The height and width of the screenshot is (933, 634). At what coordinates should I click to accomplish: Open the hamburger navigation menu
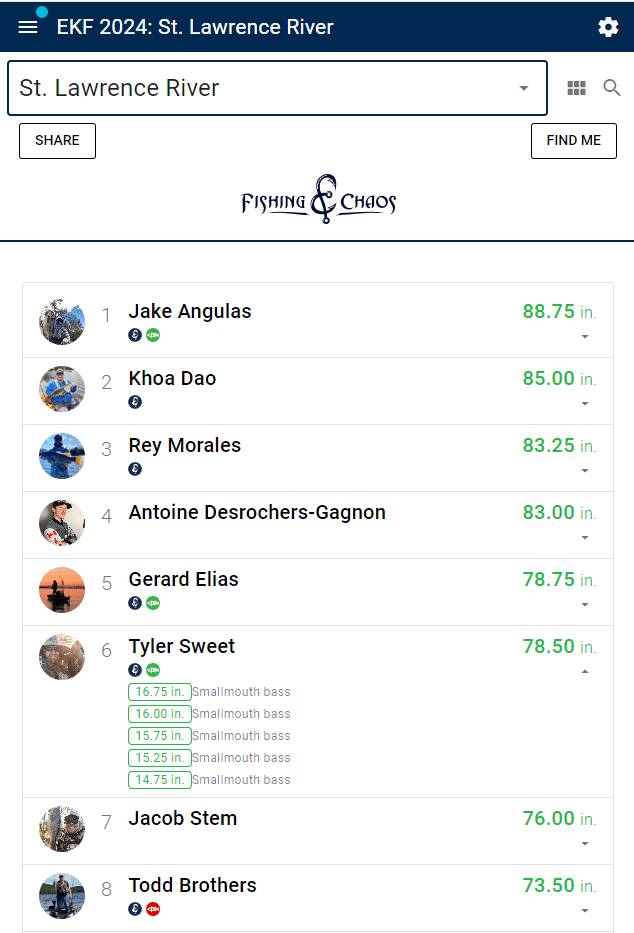pyautogui.click(x=28, y=27)
